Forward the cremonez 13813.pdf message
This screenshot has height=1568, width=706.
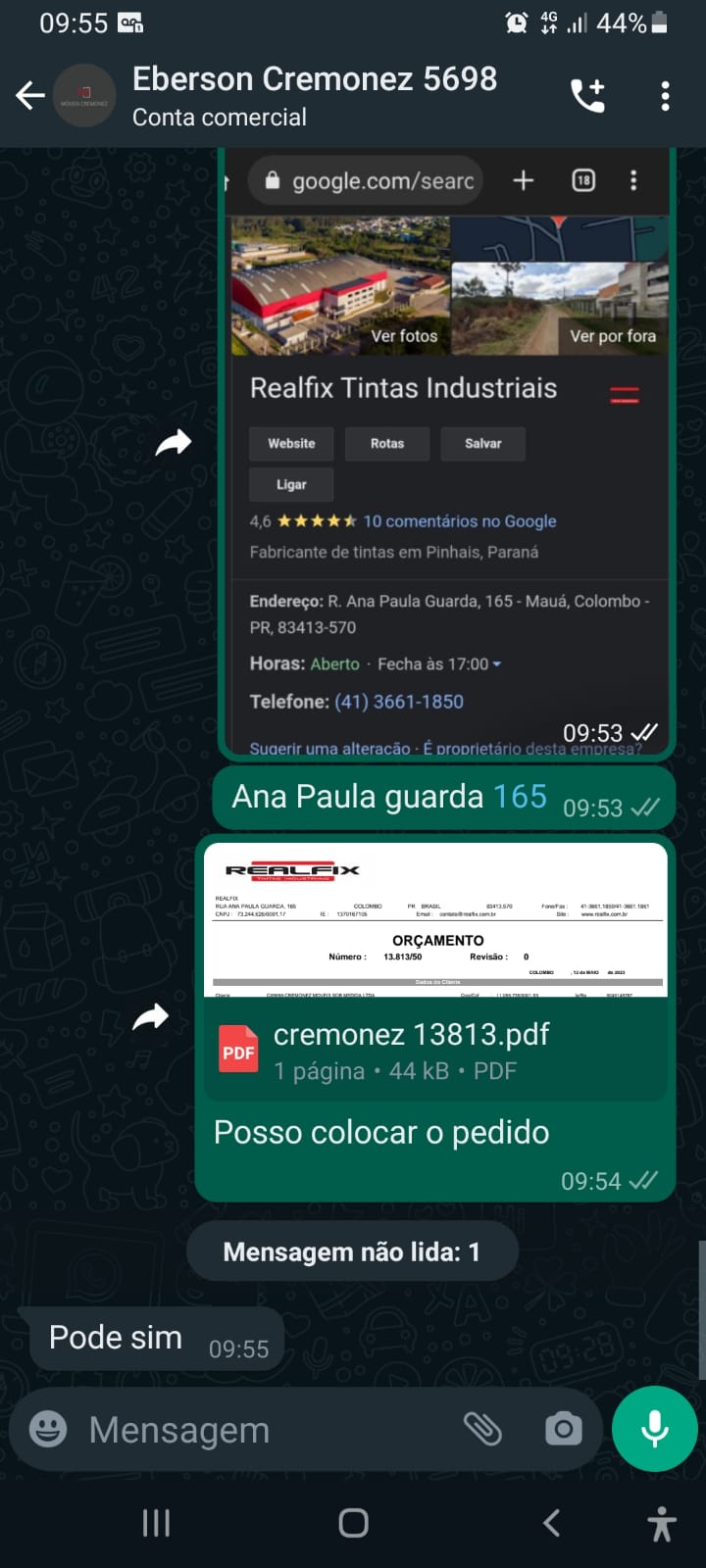tap(151, 1017)
